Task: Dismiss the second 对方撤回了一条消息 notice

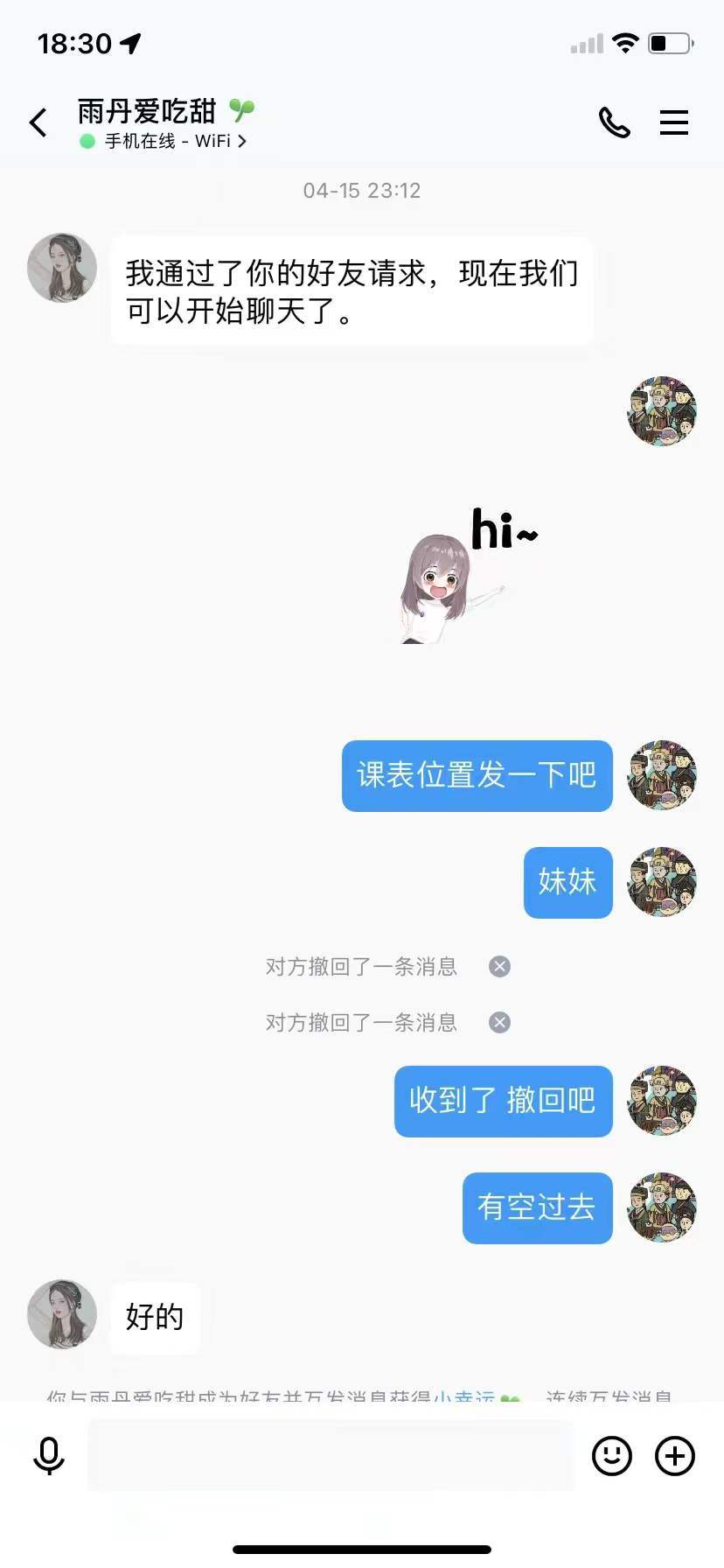Action: tap(499, 1022)
